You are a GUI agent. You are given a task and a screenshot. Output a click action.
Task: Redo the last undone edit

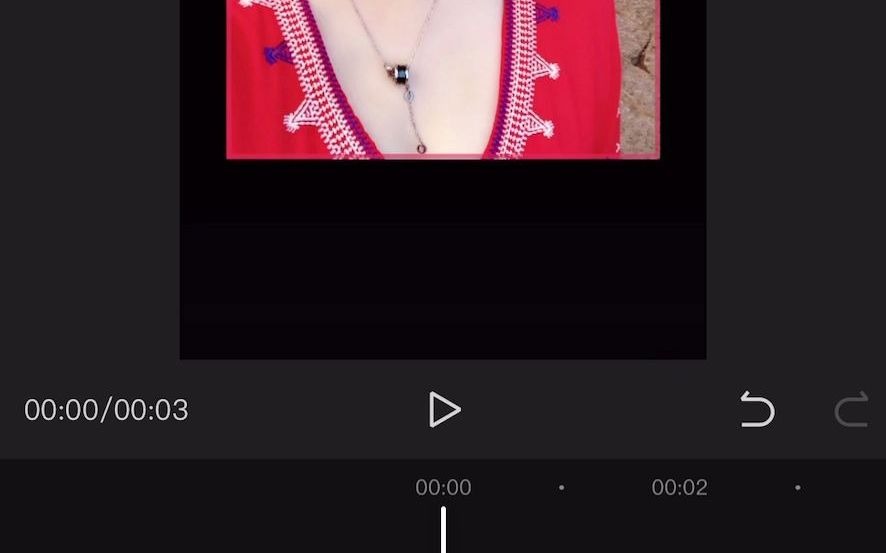[x=851, y=410]
